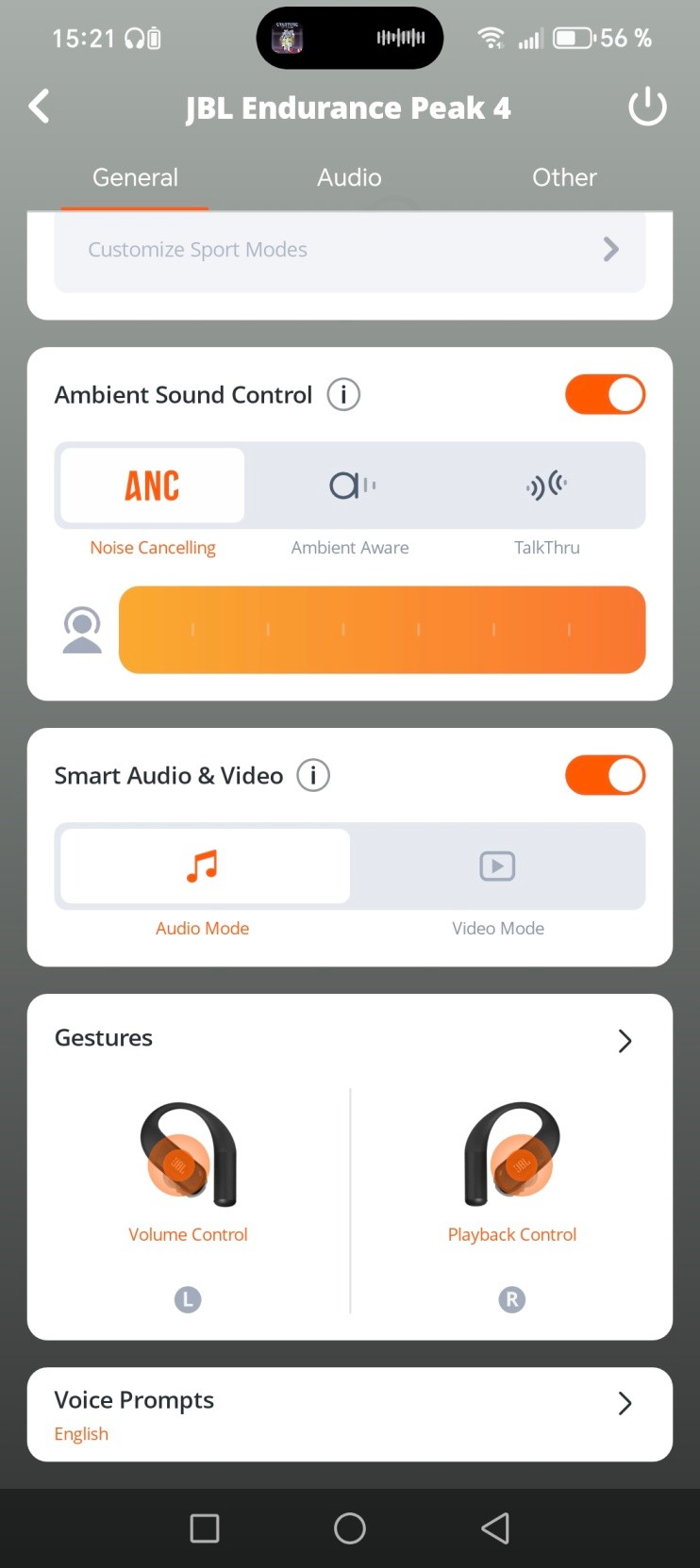Choose Audio Mode

(204, 867)
